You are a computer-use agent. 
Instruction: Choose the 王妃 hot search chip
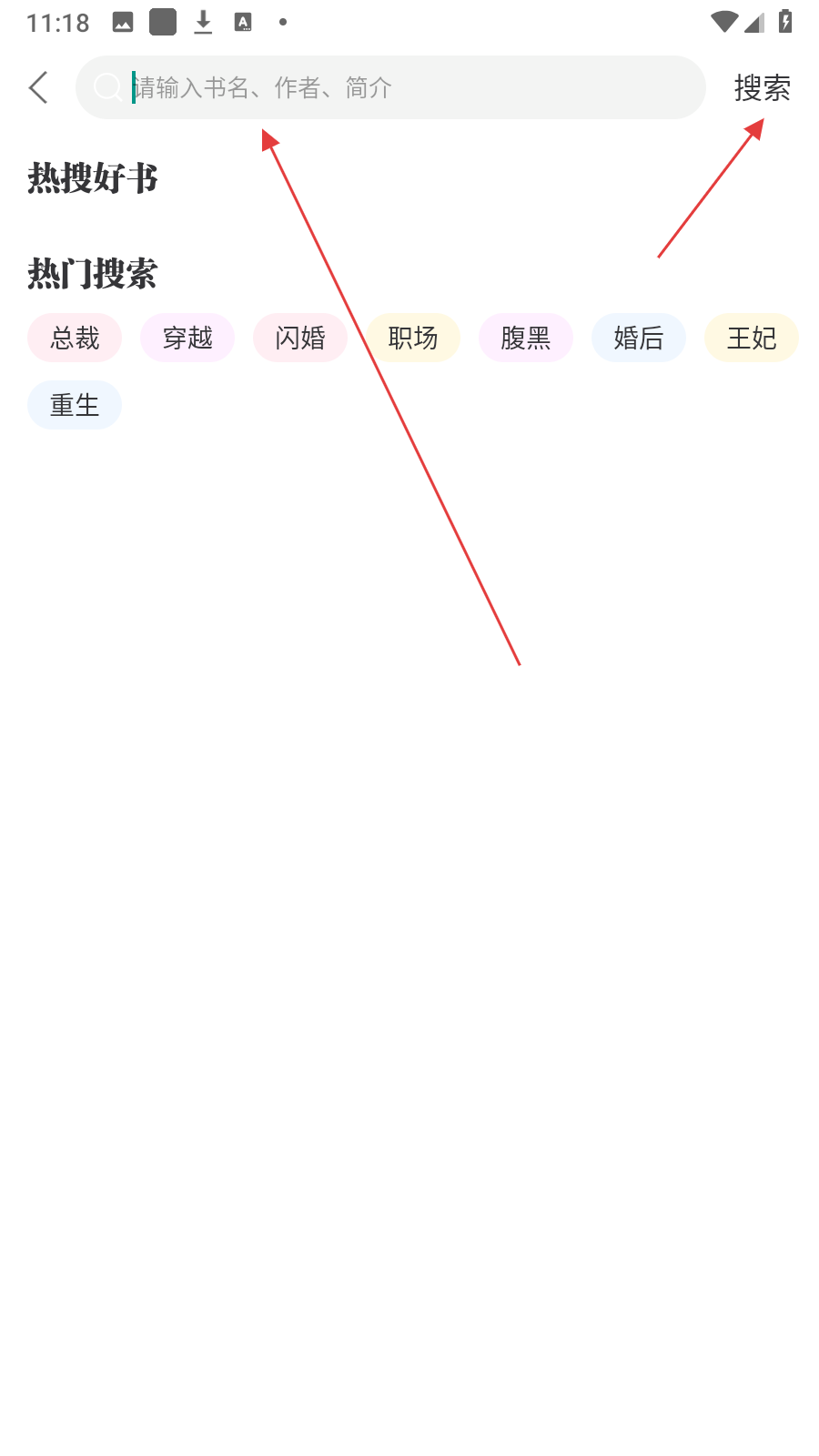[x=752, y=338]
